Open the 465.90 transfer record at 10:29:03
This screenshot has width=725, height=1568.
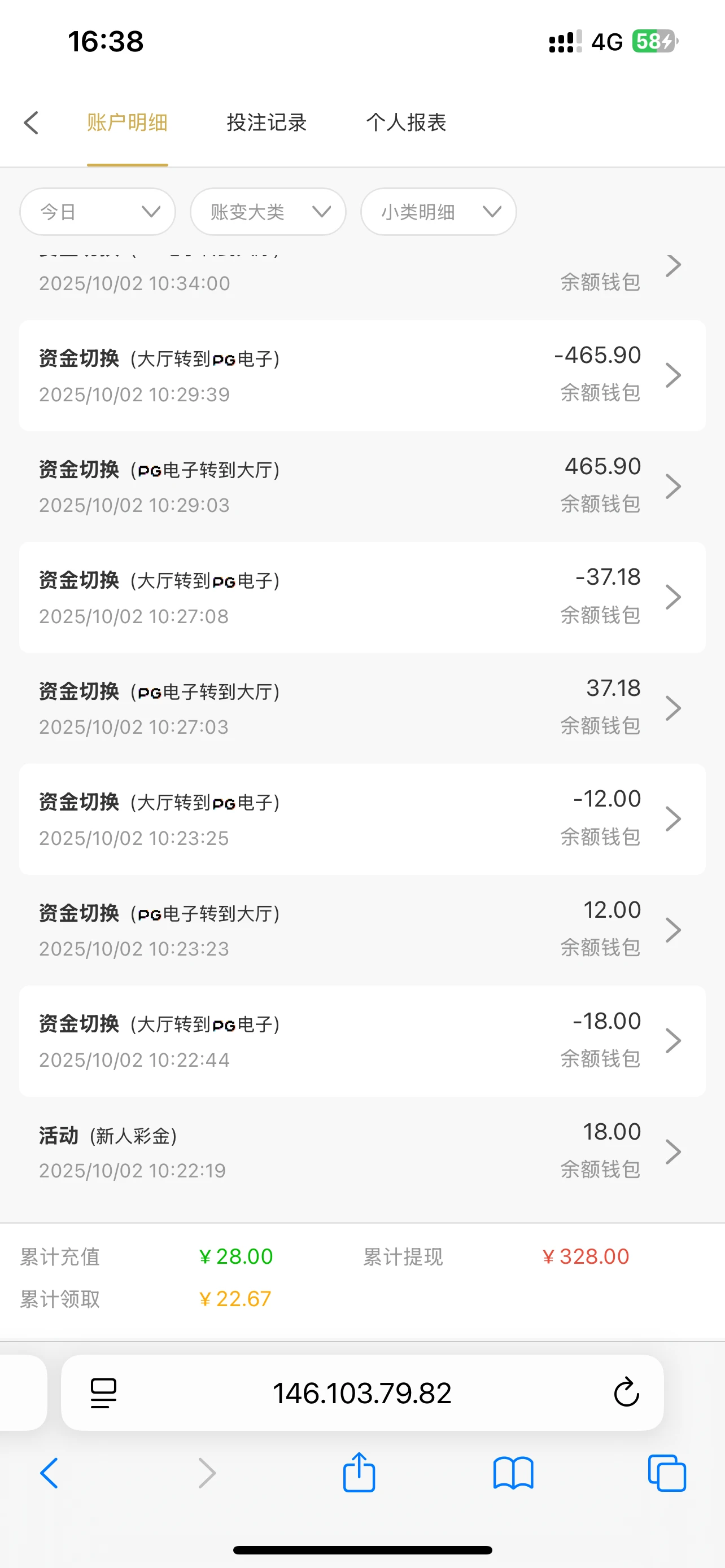click(x=362, y=487)
